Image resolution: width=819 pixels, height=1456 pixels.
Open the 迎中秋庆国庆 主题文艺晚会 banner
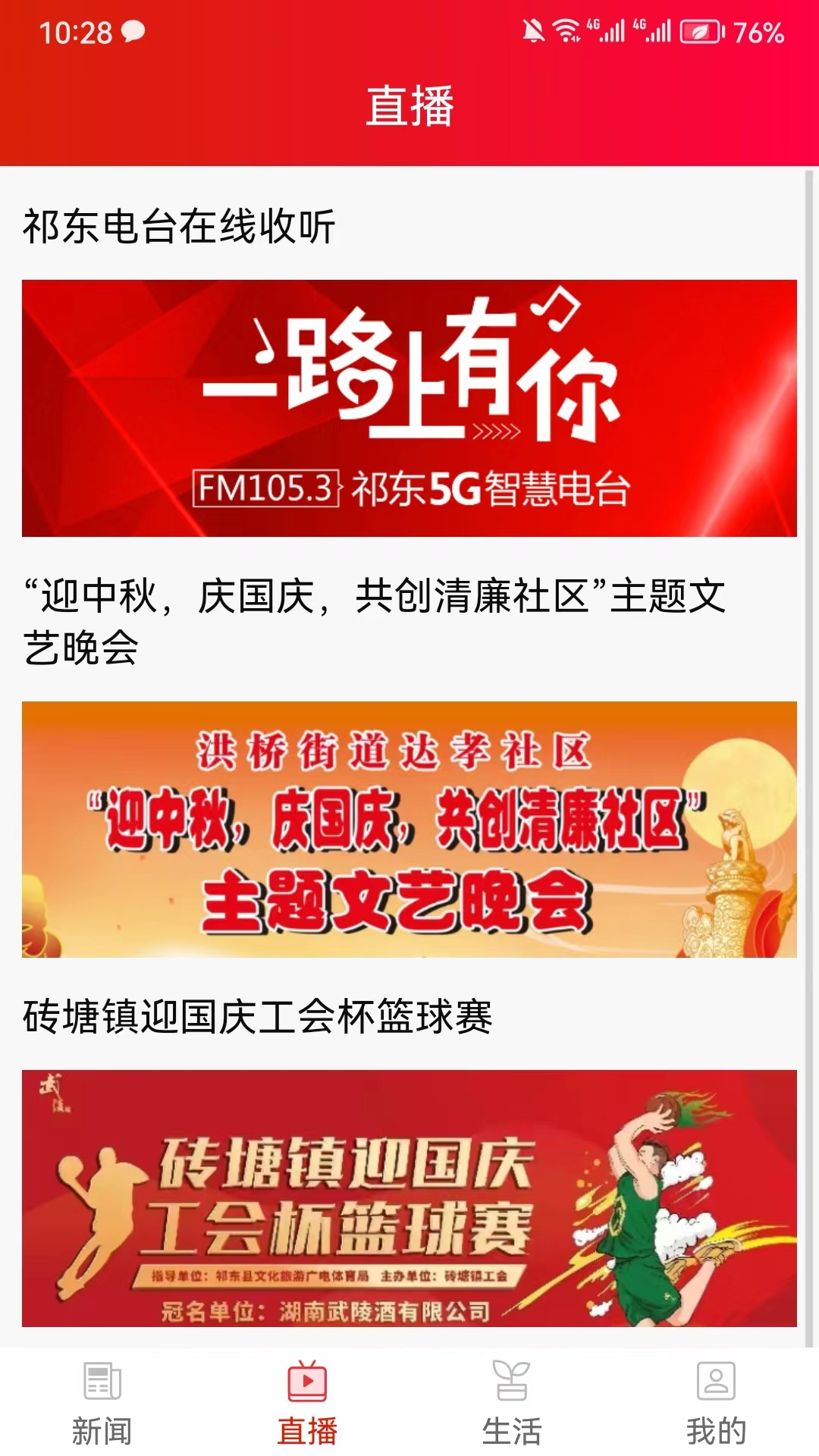click(x=409, y=829)
